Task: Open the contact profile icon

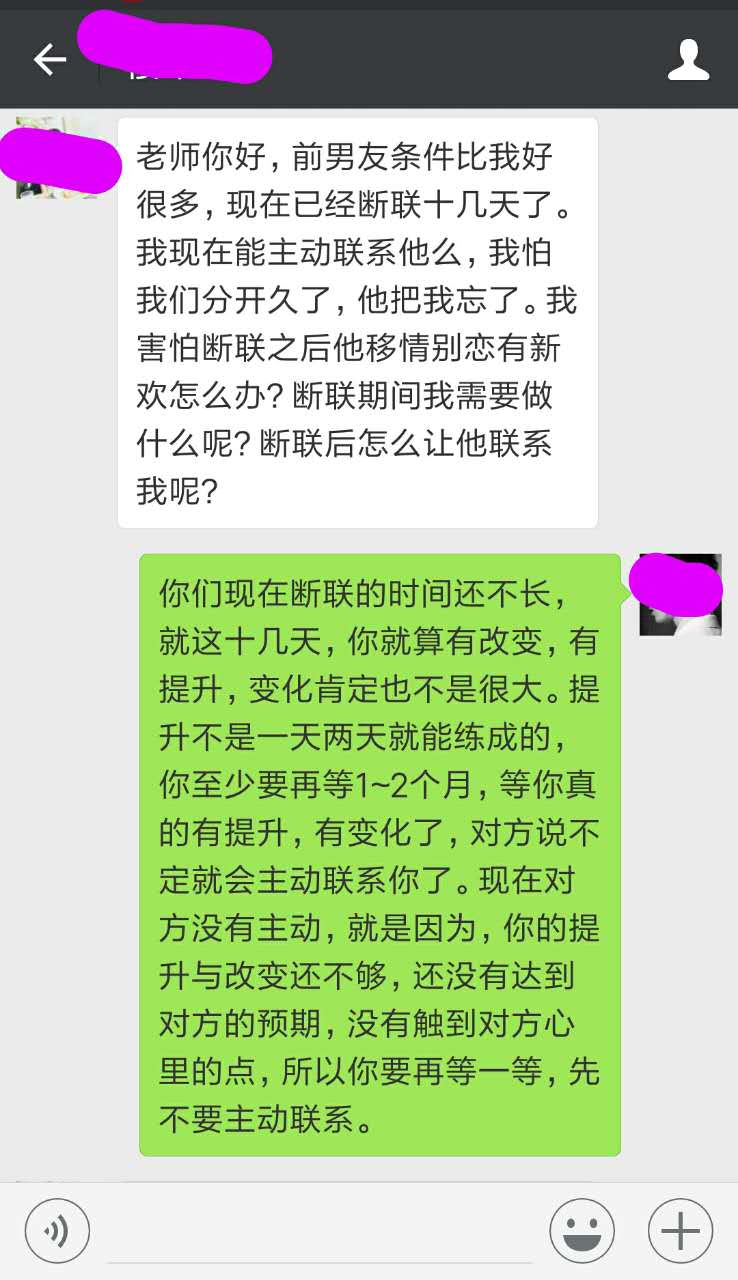Action: click(688, 60)
